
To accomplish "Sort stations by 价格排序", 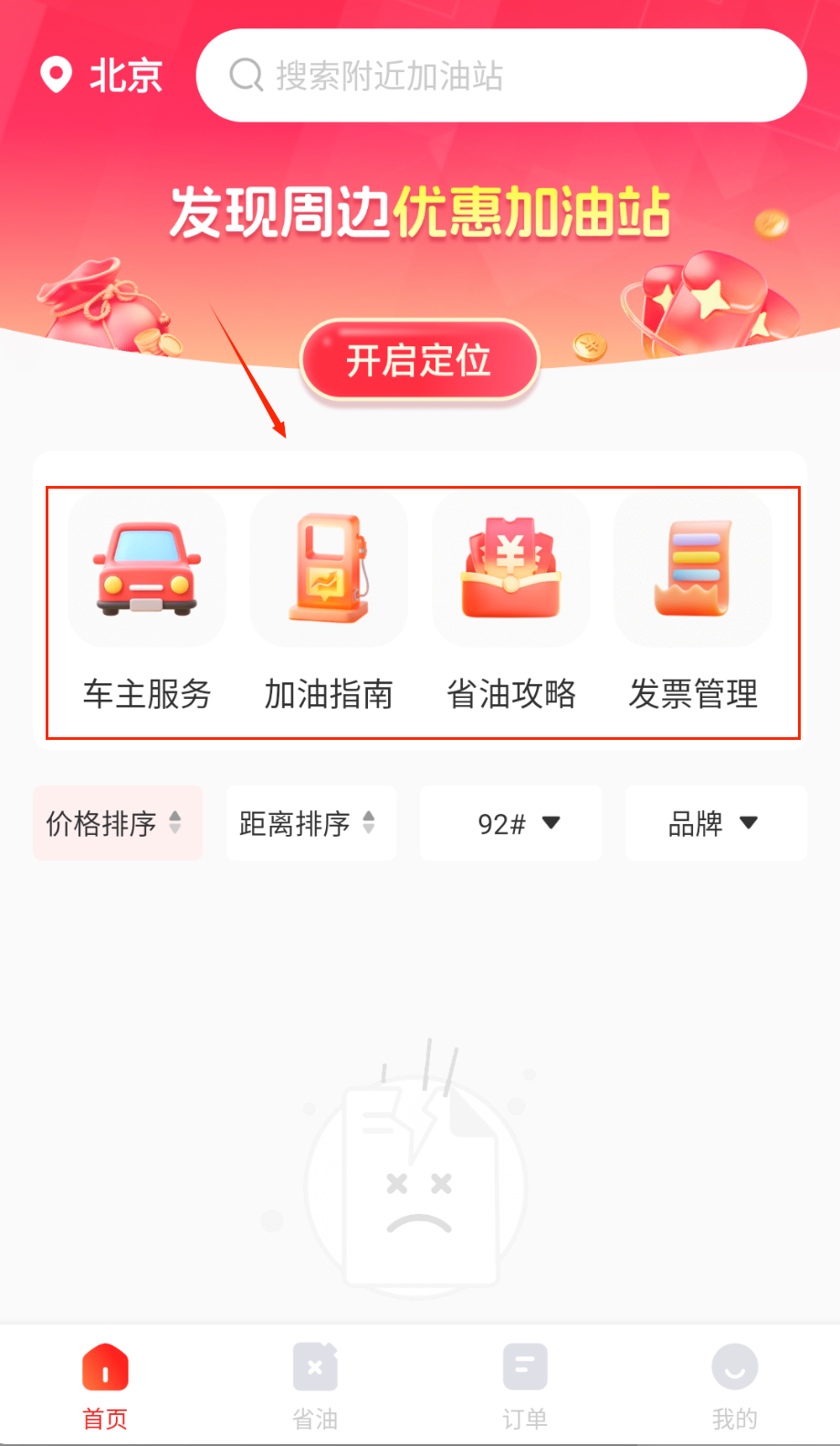I will pyautogui.click(x=117, y=823).
